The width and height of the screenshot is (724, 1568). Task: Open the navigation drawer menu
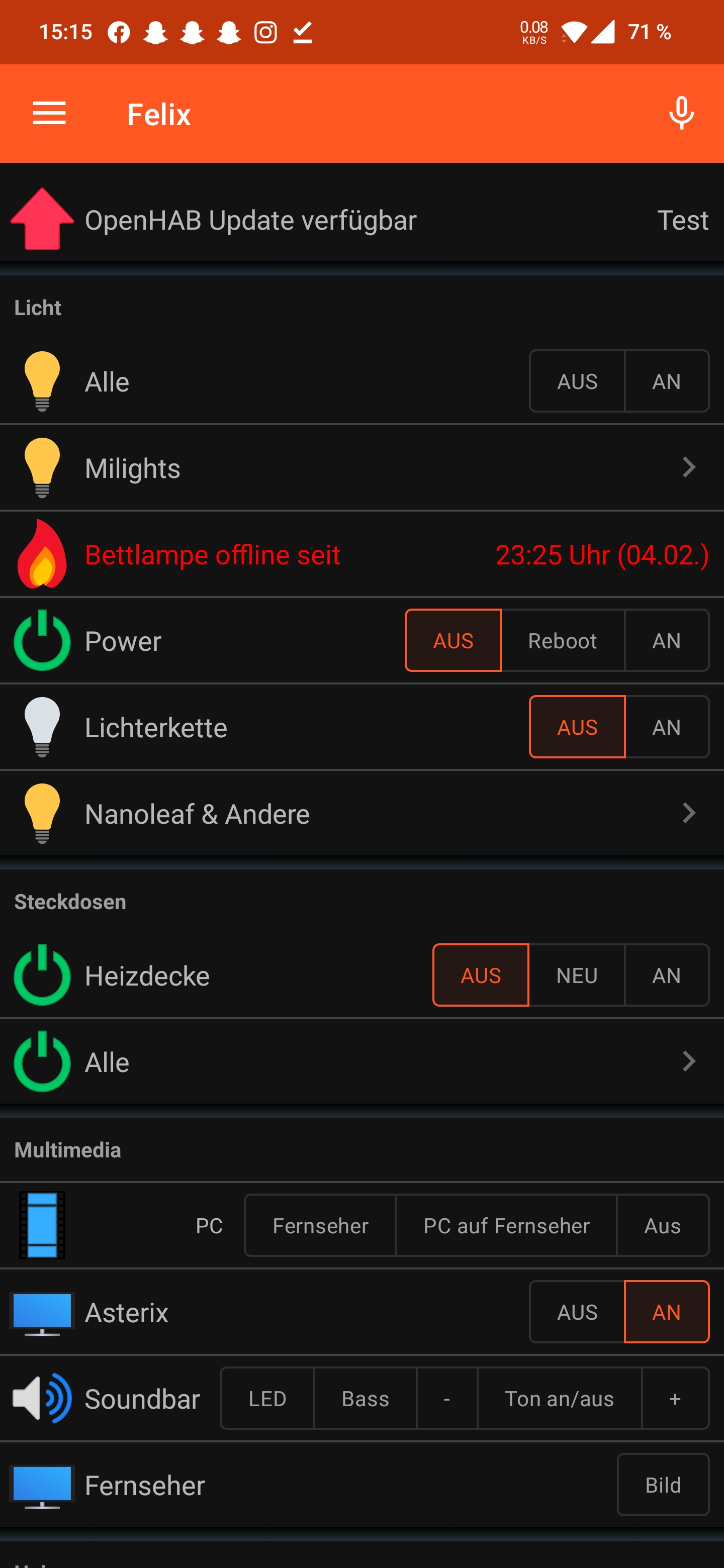coord(49,113)
